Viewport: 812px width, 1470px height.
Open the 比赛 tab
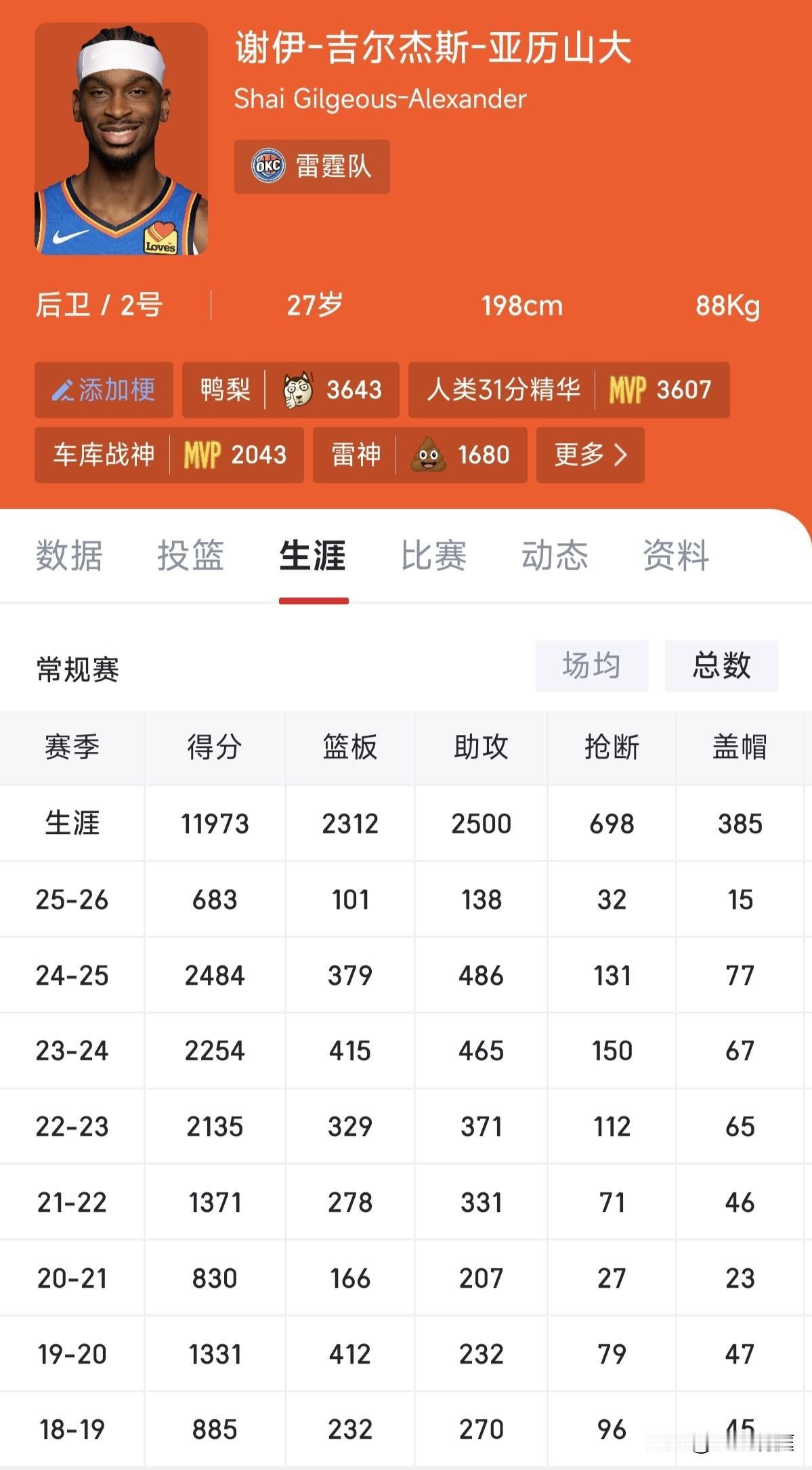(x=433, y=556)
